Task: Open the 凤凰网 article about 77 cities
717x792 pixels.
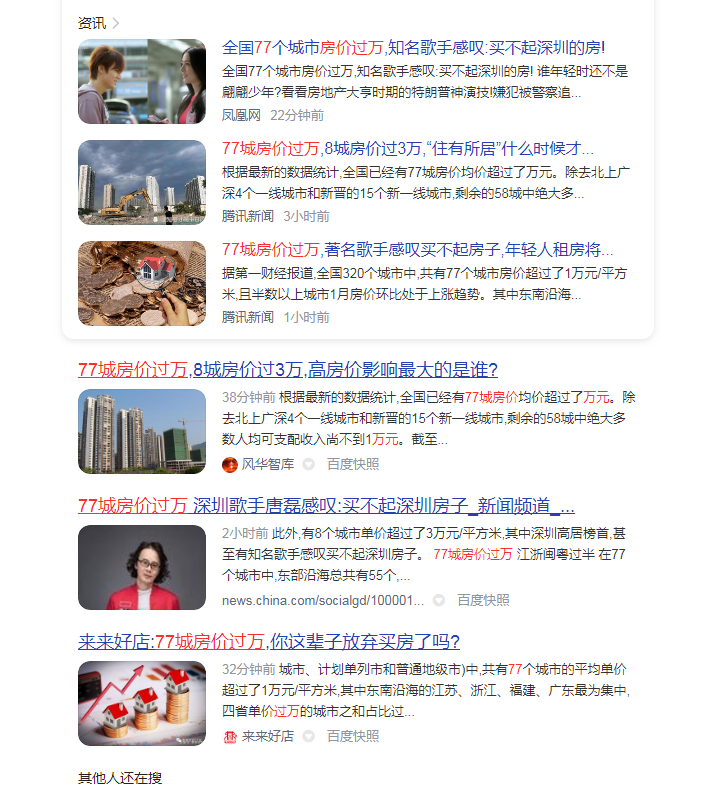Action: pyautogui.click(x=413, y=47)
